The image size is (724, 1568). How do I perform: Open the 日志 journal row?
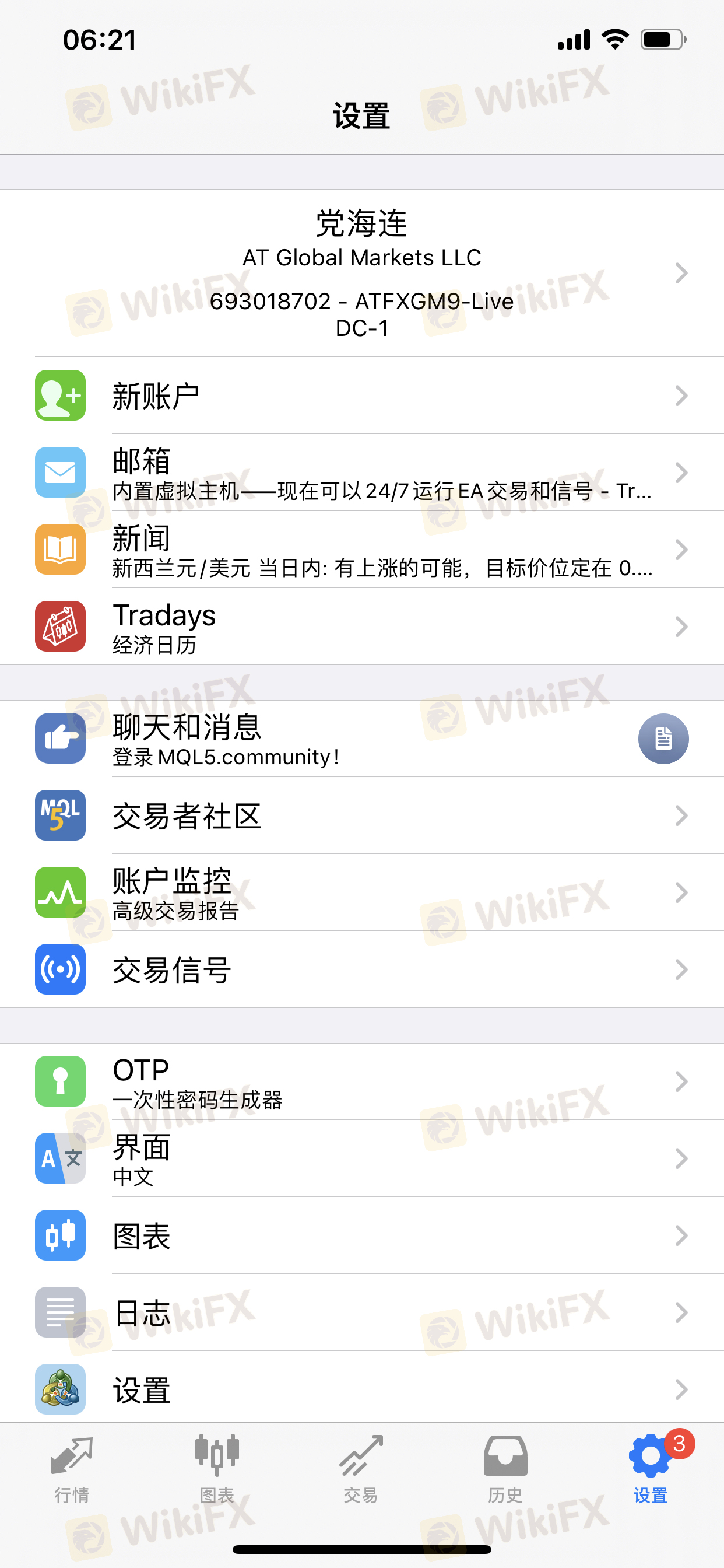point(361,1312)
